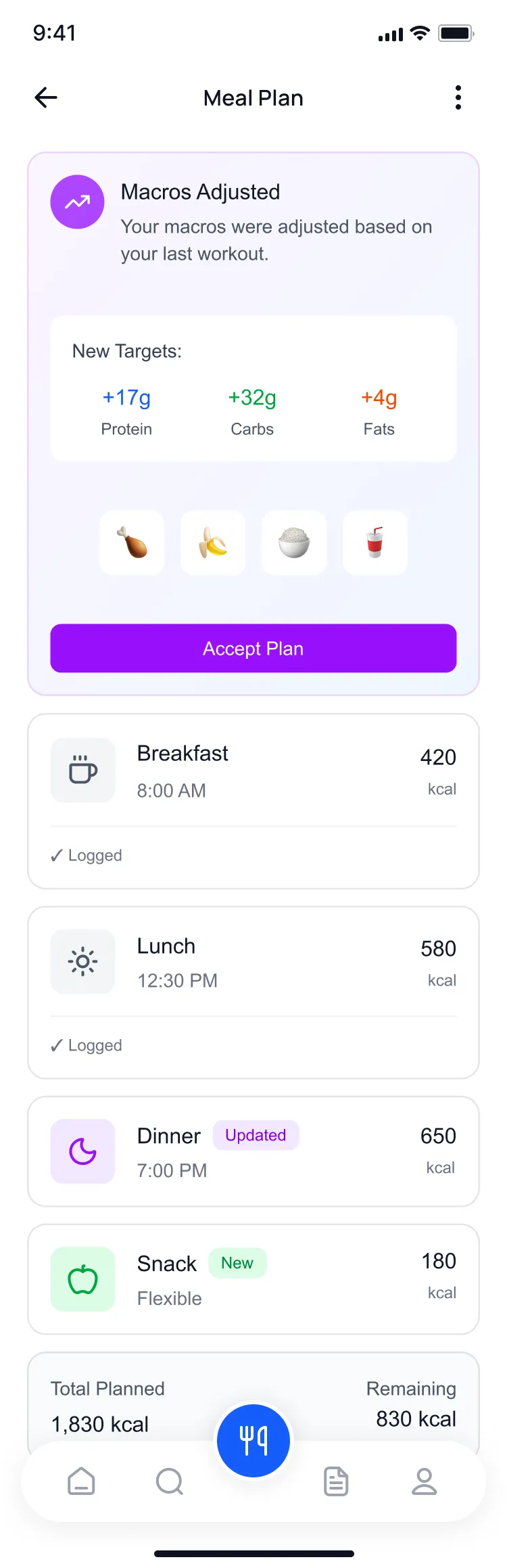Open the Lunch meal card
This screenshot has width=507, height=1568.
[254, 962]
